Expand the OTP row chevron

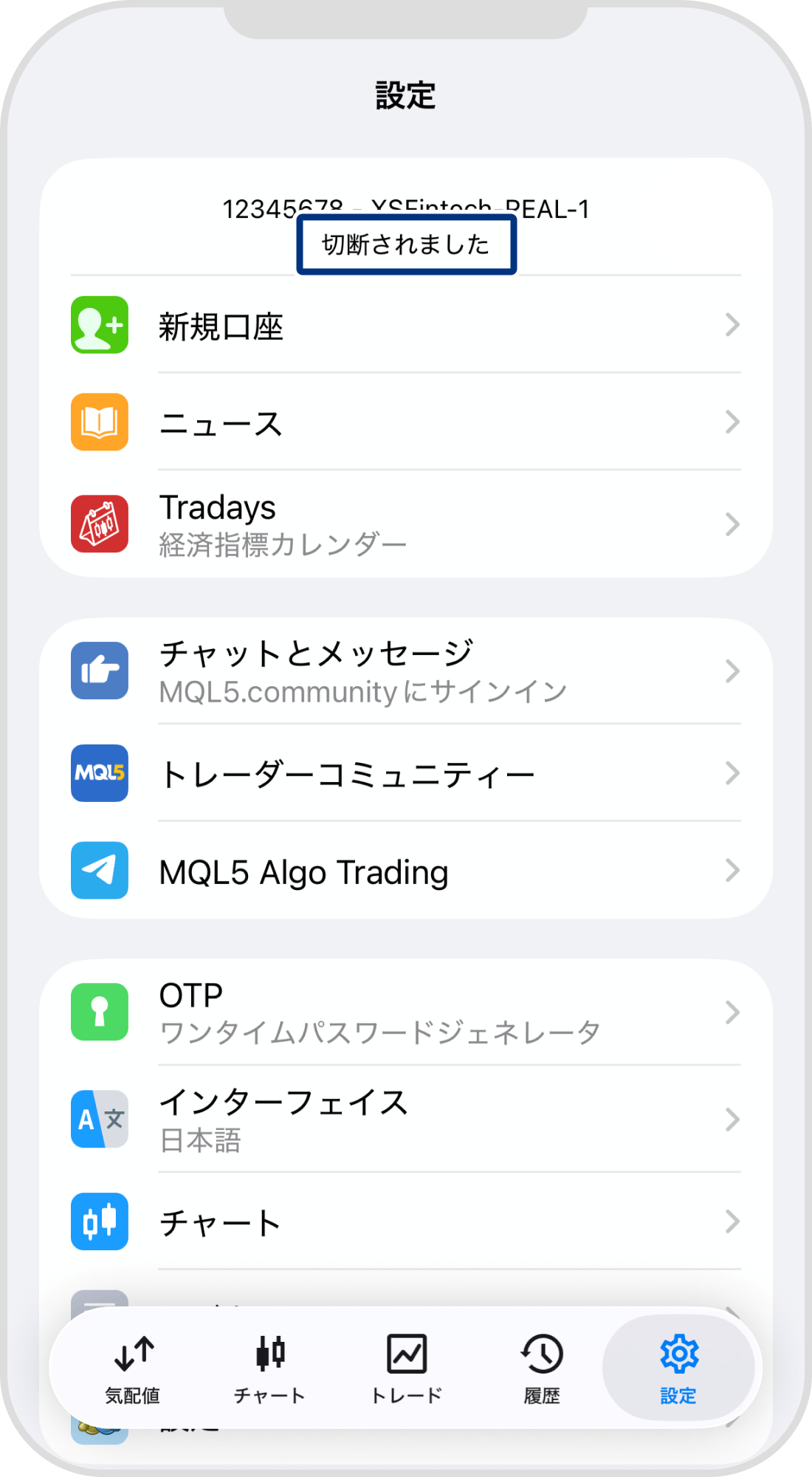pyautogui.click(x=732, y=1011)
